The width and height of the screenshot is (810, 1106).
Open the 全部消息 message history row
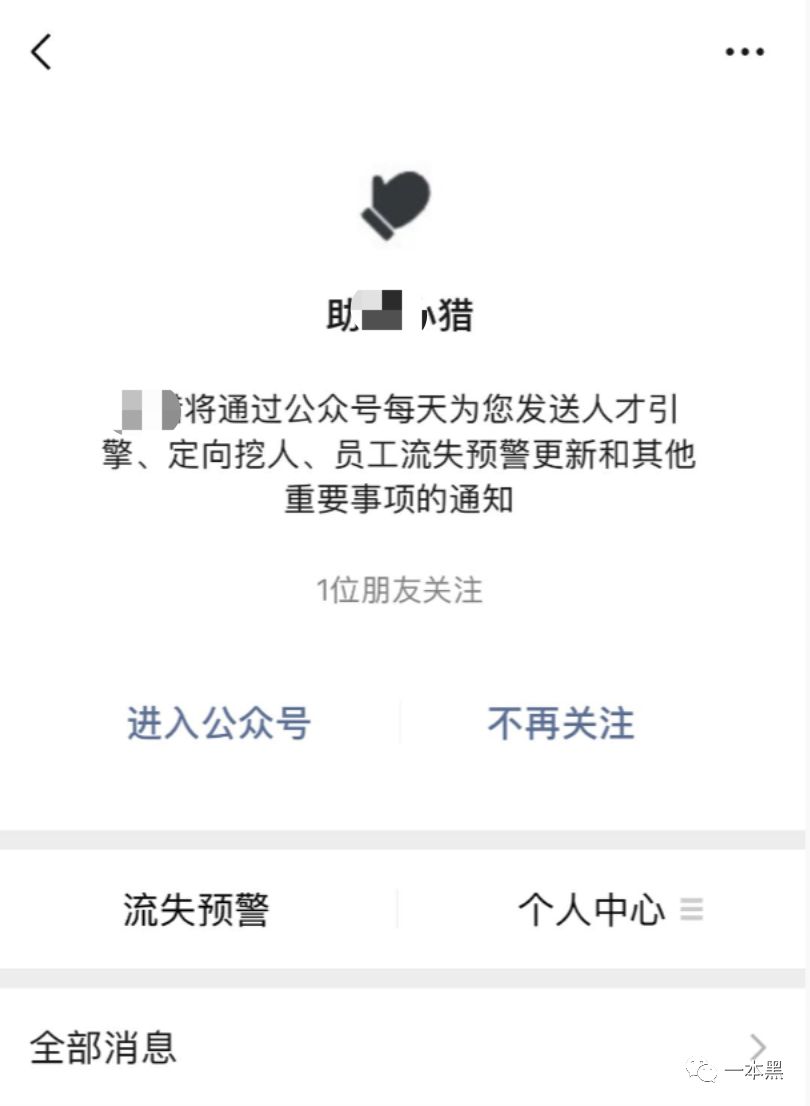[x=104, y=1046]
